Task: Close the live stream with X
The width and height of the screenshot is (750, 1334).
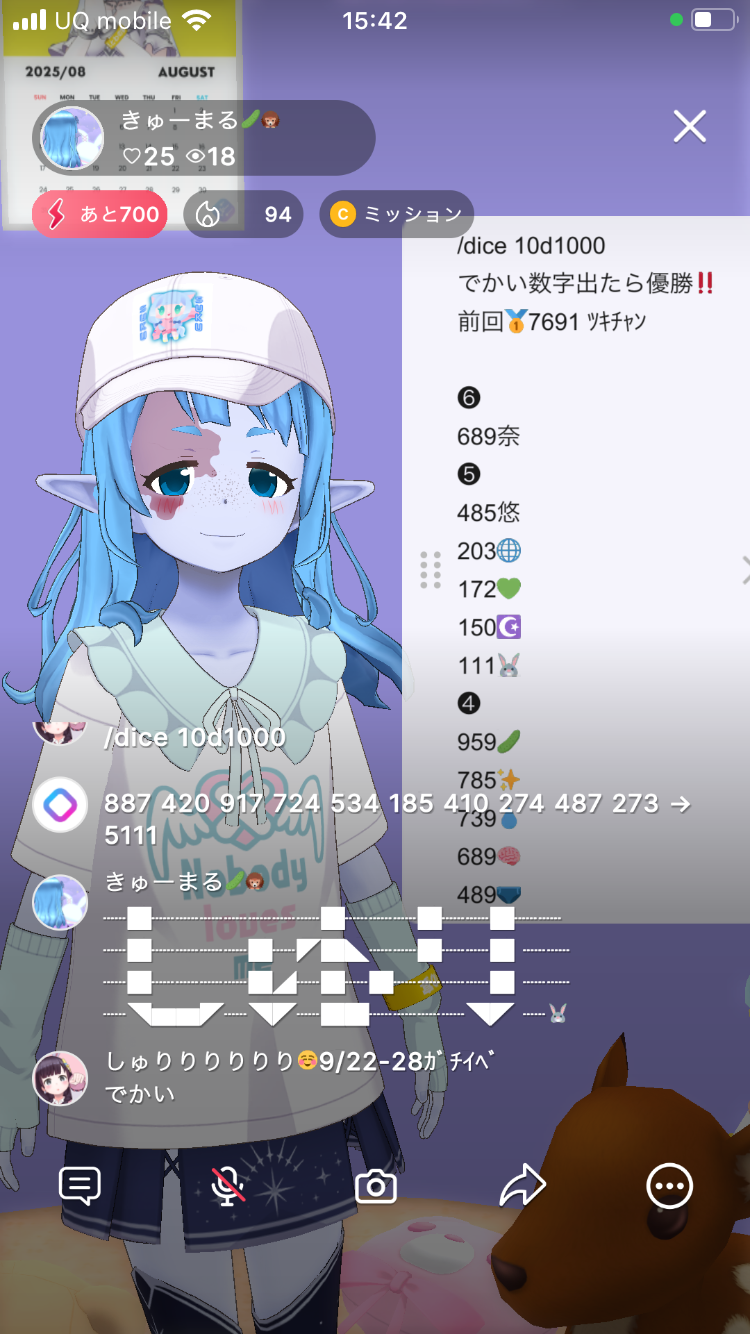Action: pyautogui.click(x=689, y=126)
